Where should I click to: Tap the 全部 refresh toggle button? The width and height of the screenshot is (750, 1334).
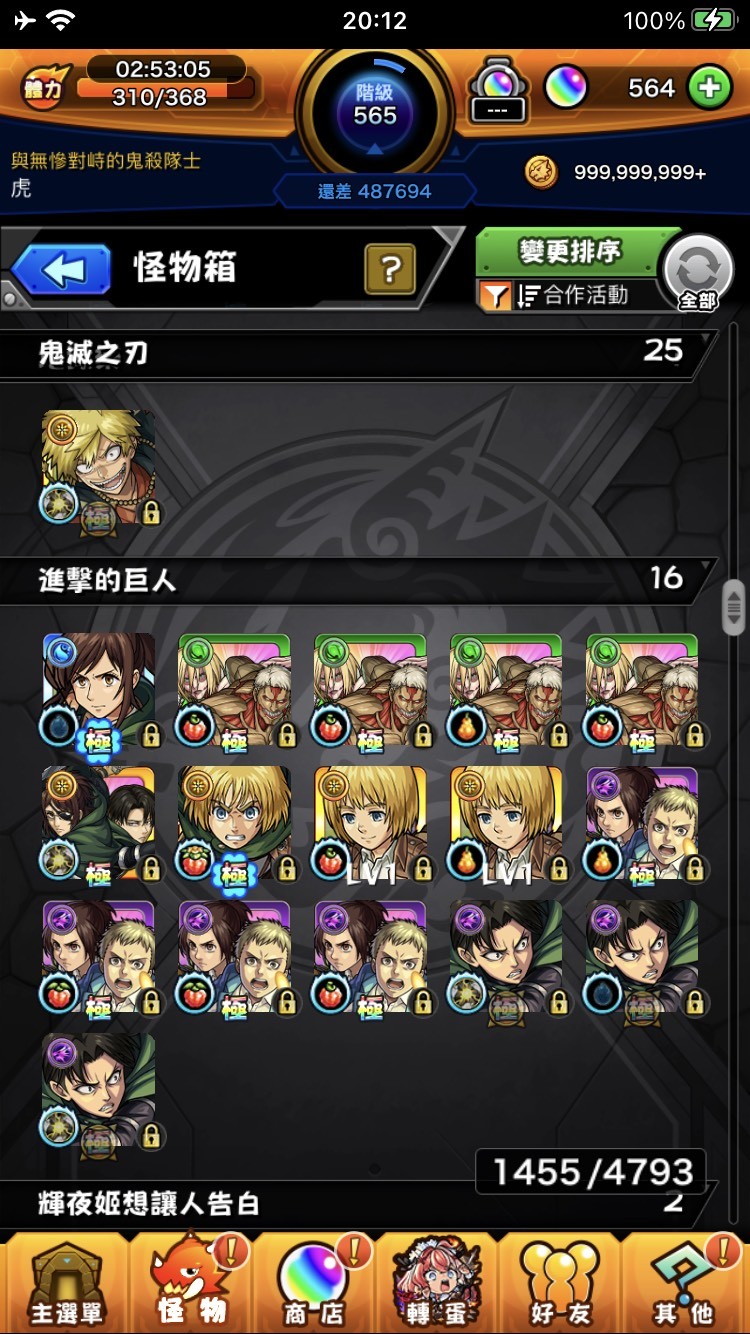697,272
